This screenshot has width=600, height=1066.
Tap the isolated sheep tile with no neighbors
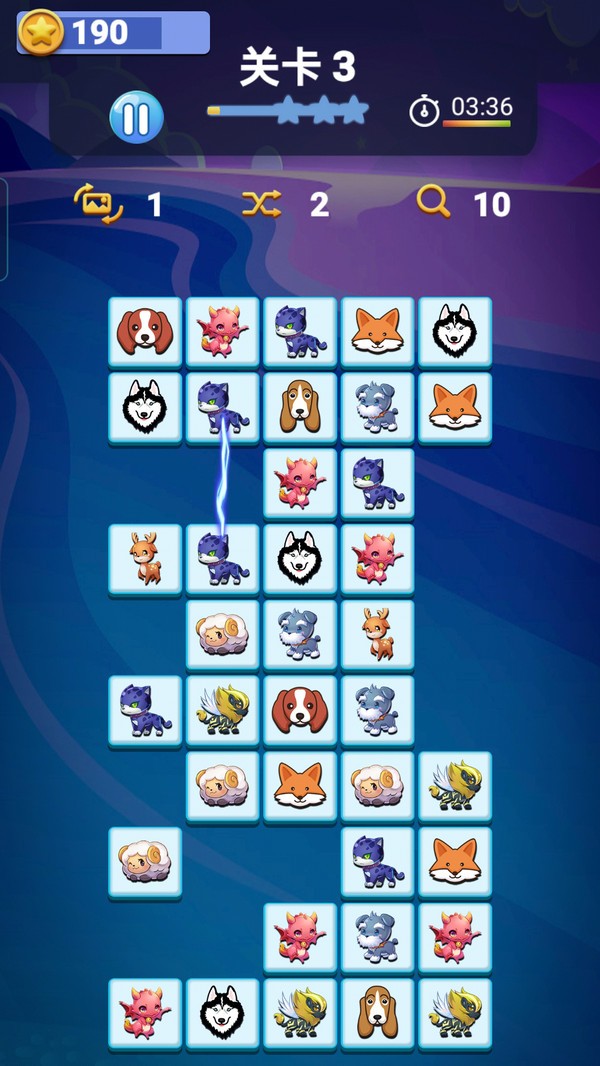point(145,861)
